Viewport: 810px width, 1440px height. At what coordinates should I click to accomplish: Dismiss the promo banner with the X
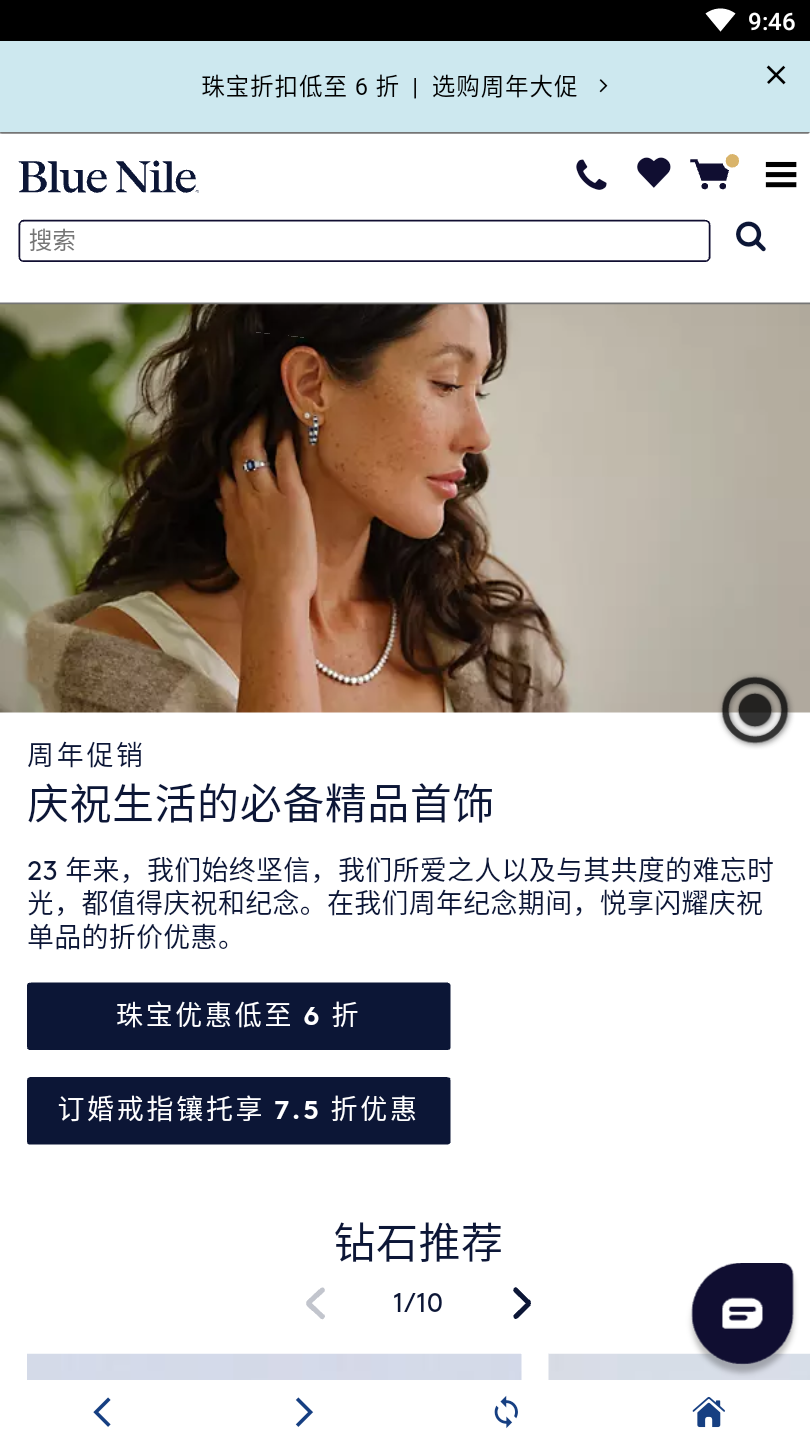(x=775, y=75)
